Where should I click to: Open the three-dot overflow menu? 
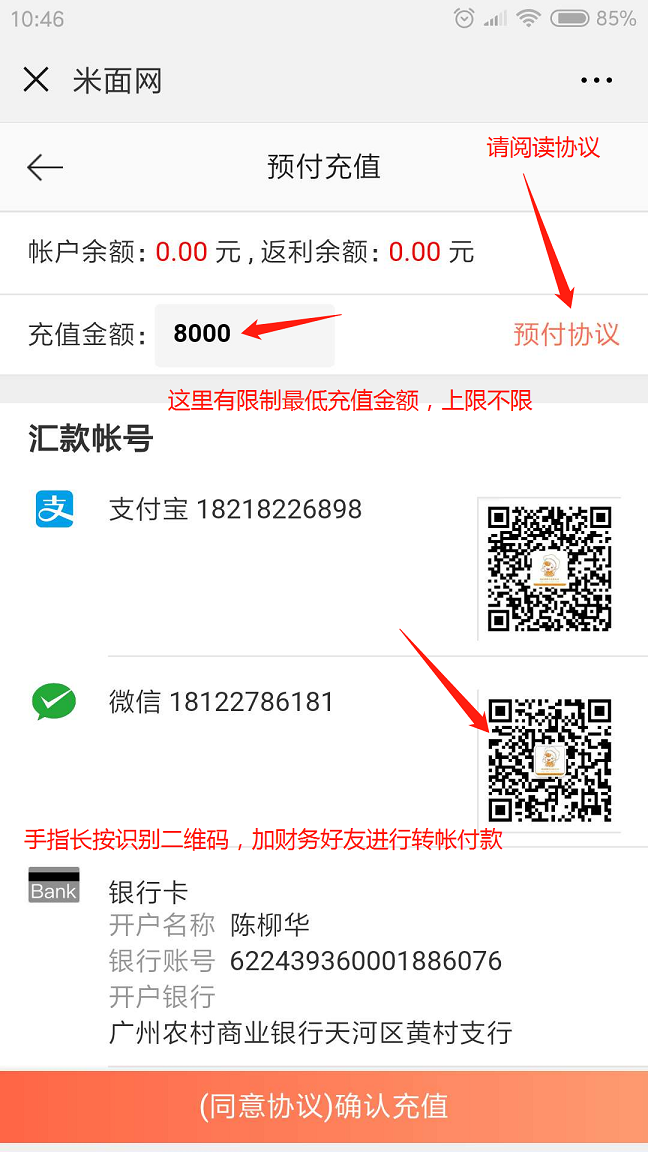click(x=596, y=80)
